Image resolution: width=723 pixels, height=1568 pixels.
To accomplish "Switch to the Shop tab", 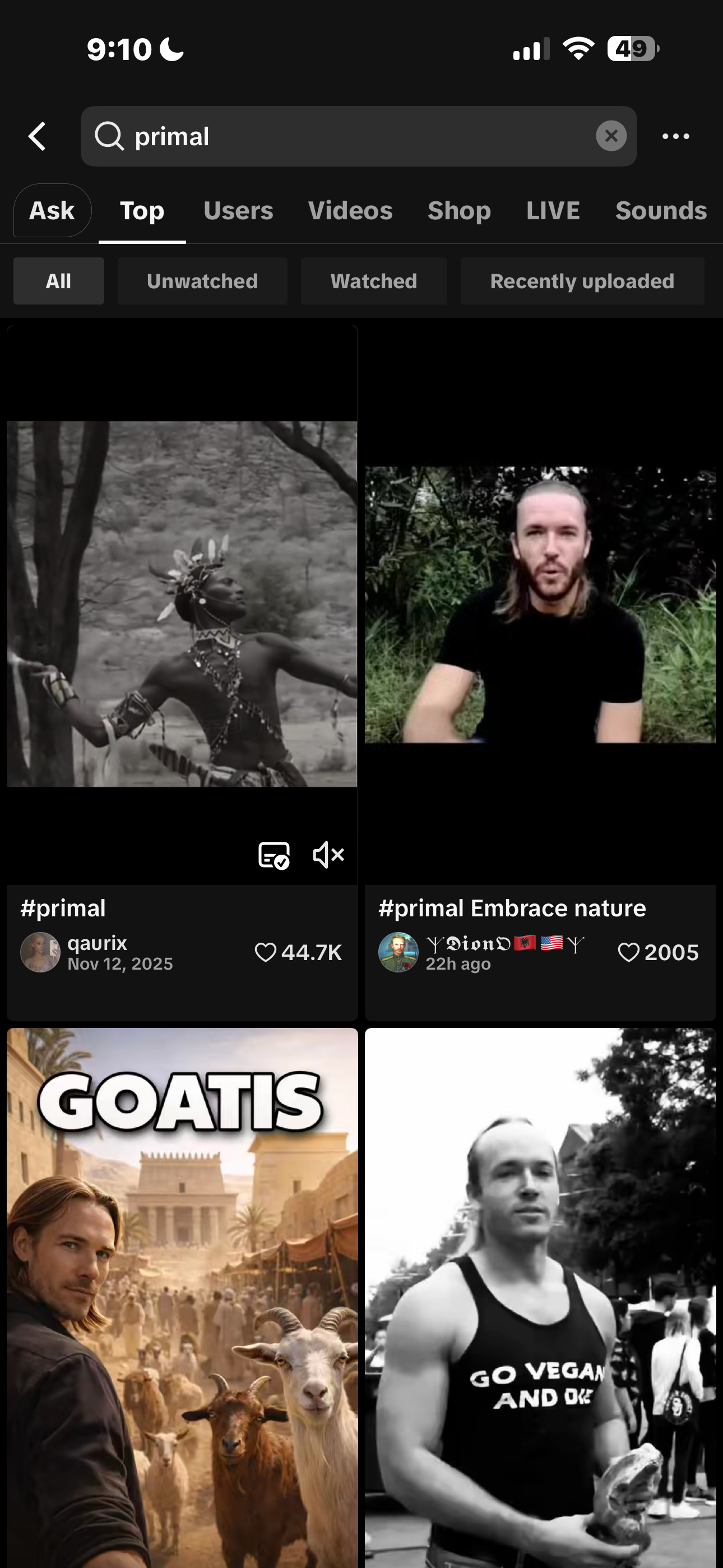I will (x=459, y=211).
